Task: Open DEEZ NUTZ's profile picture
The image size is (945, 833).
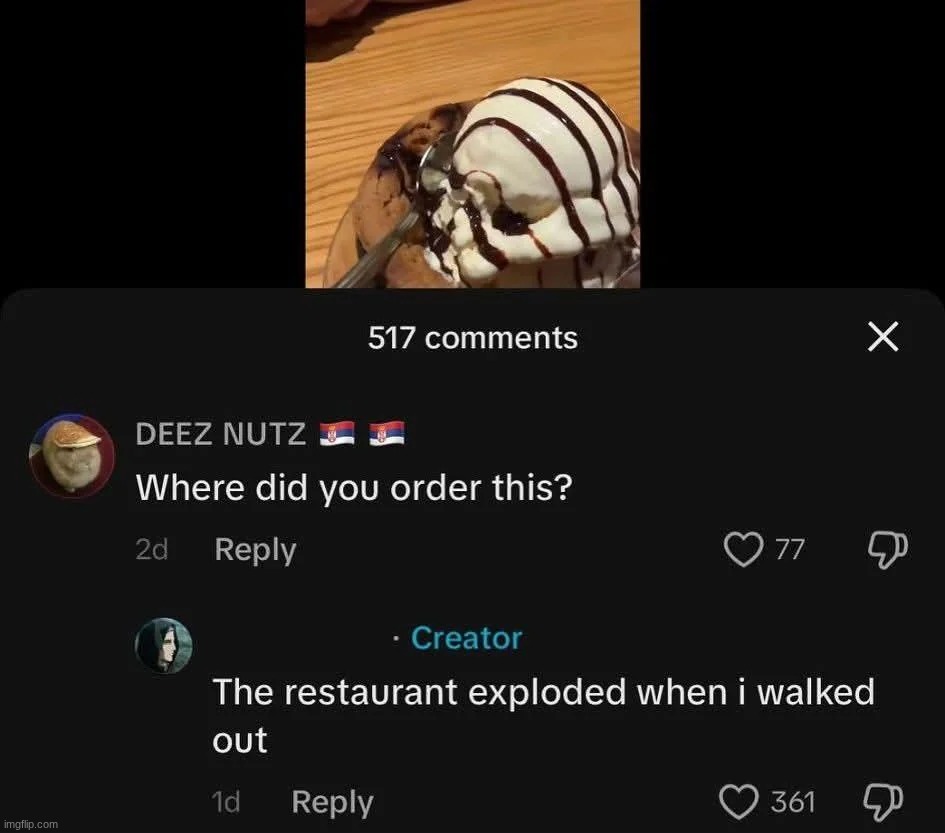Action: coord(72,455)
